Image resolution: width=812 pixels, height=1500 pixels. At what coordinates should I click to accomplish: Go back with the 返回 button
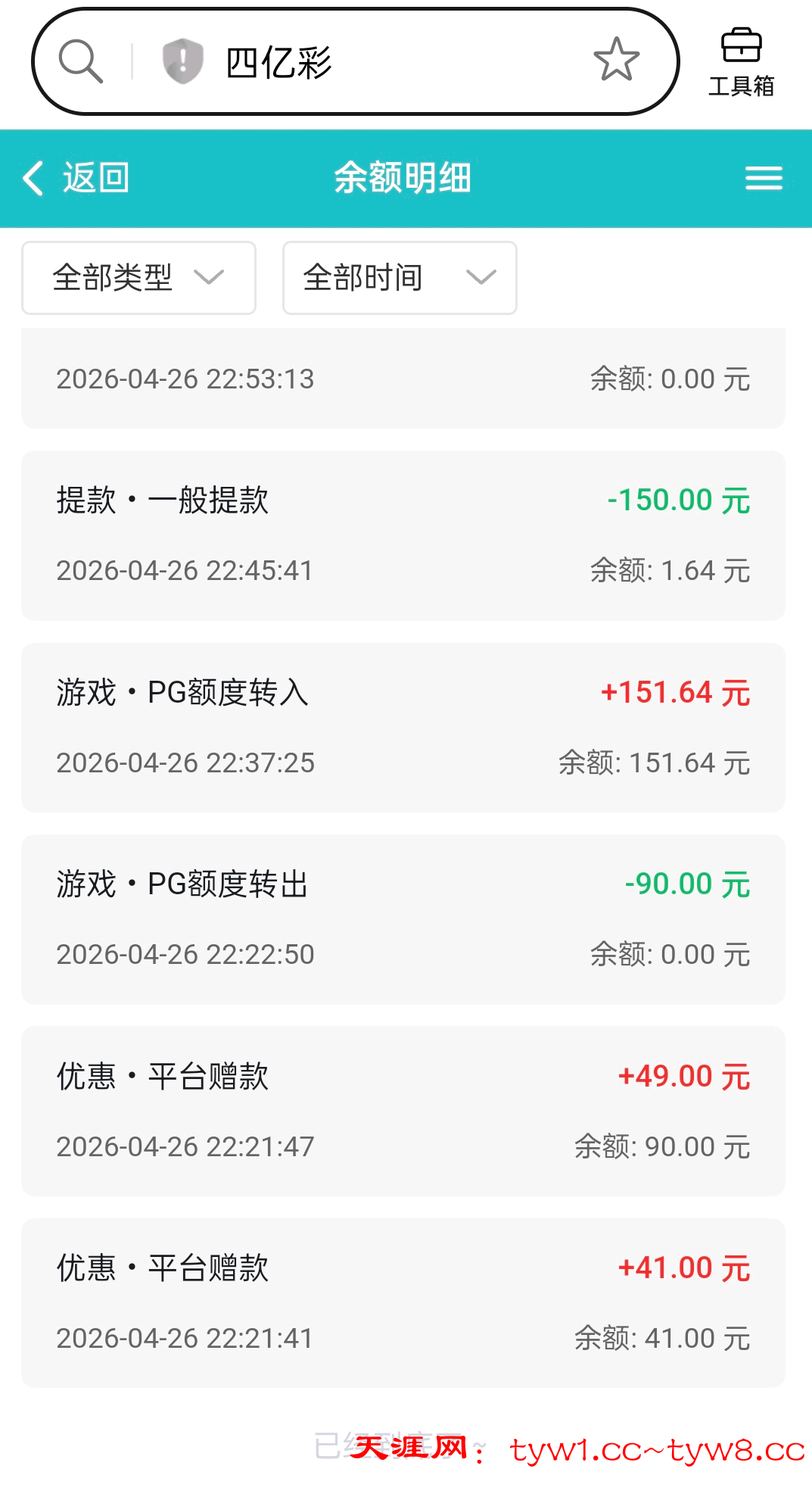pos(76,179)
